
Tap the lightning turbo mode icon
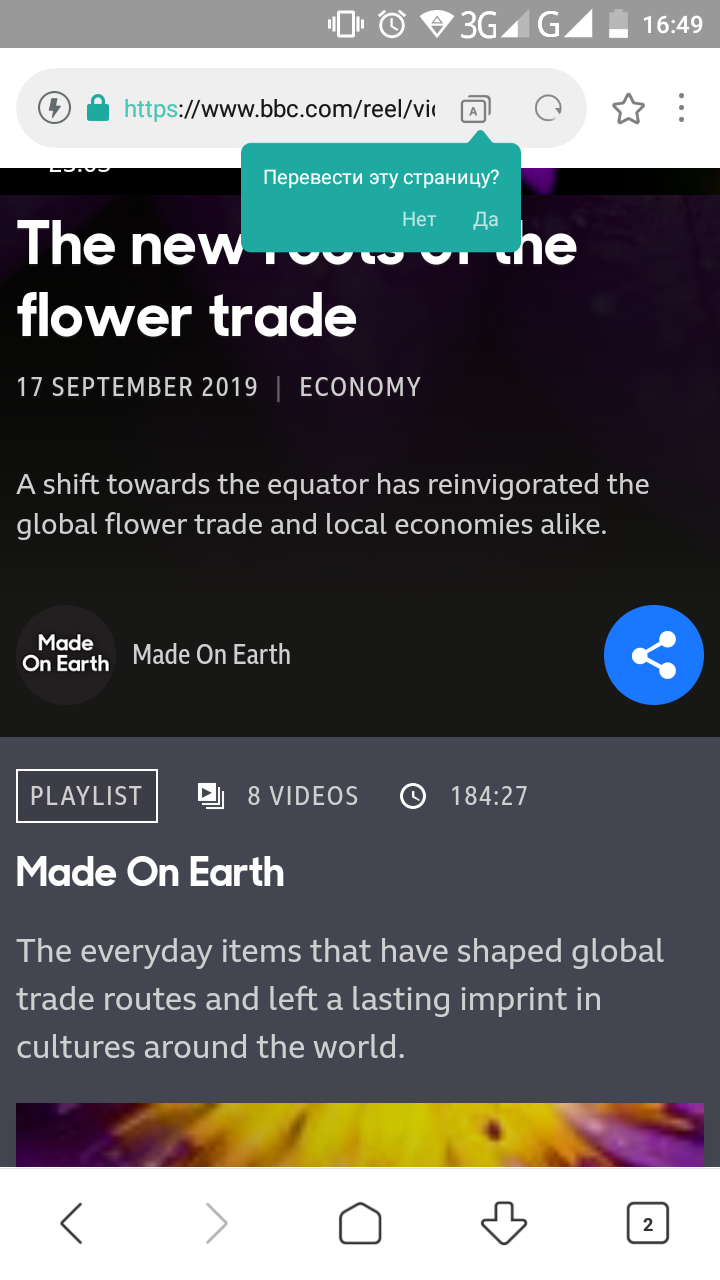click(x=54, y=108)
